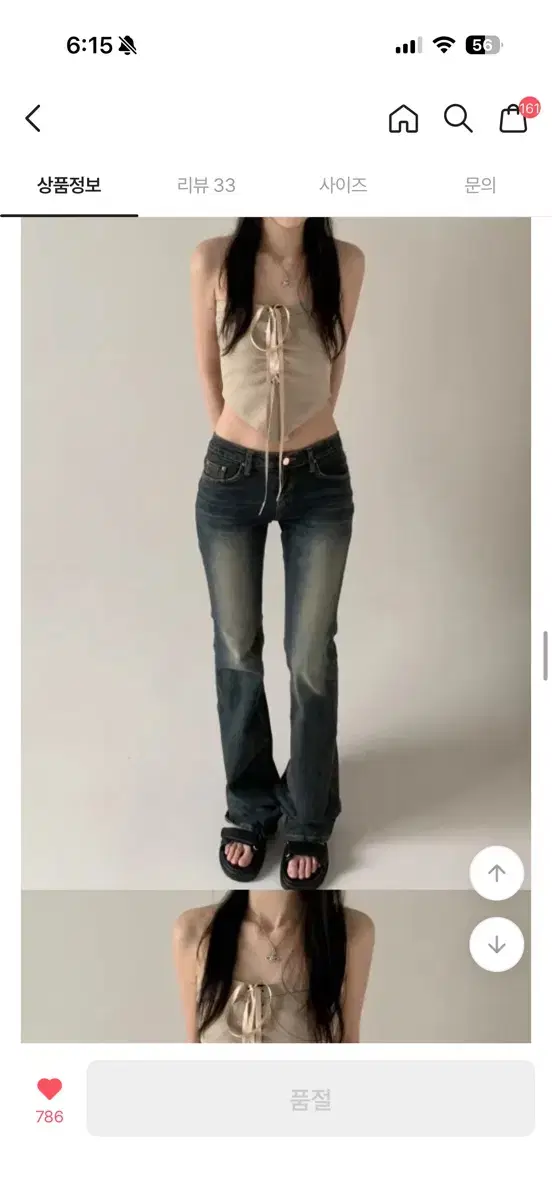
Task: Open the home icon in the header
Action: tap(403, 119)
